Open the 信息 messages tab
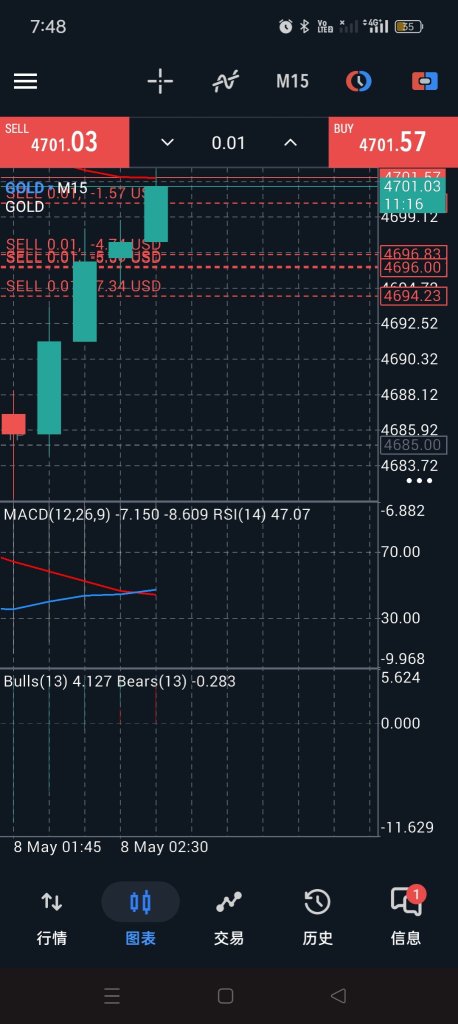 click(x=406, y=918)
